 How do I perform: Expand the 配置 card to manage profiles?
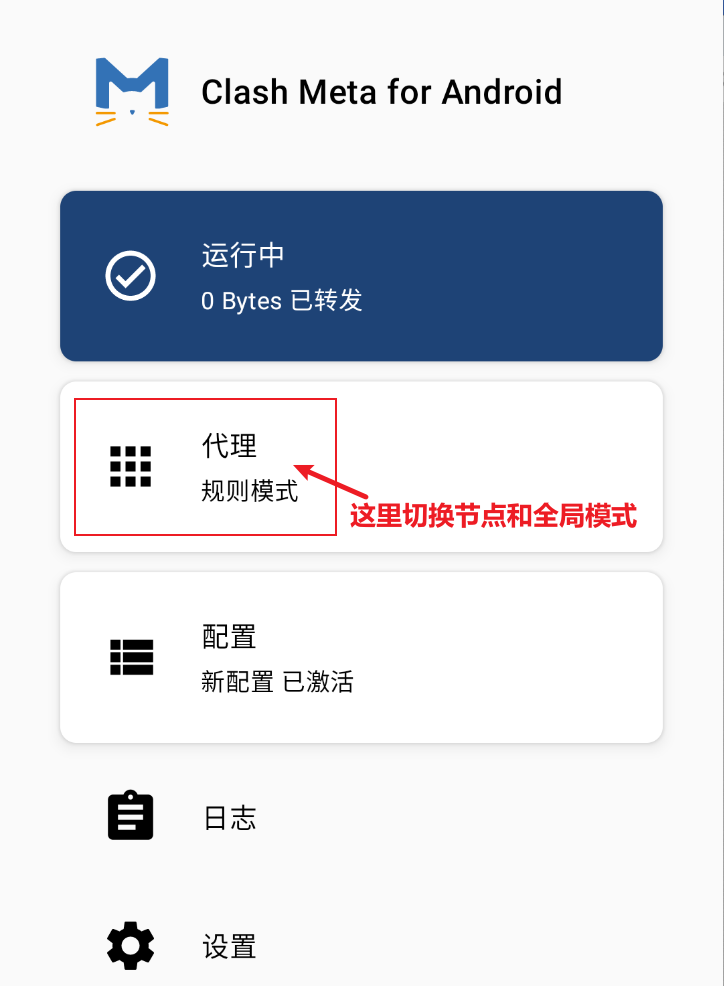tap(360, 656)
